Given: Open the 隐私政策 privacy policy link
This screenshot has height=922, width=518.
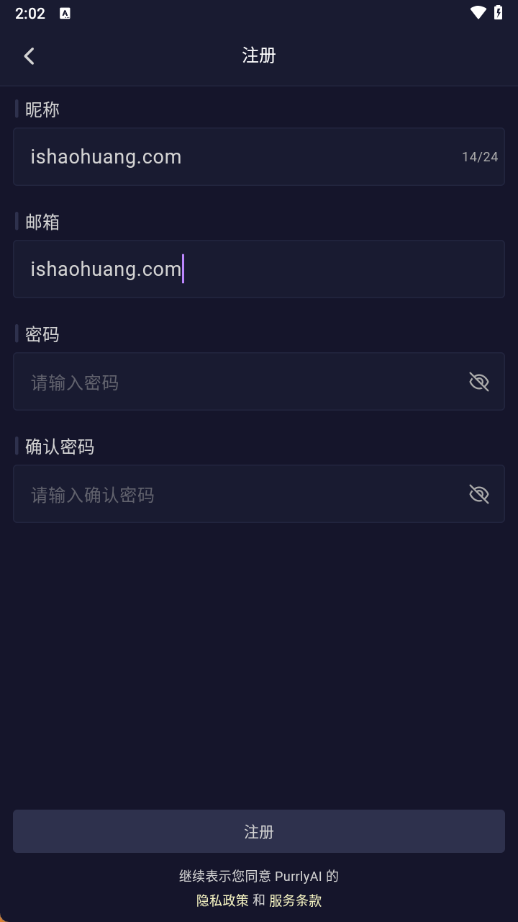Looking at the screenshot, I should point(222,900).
